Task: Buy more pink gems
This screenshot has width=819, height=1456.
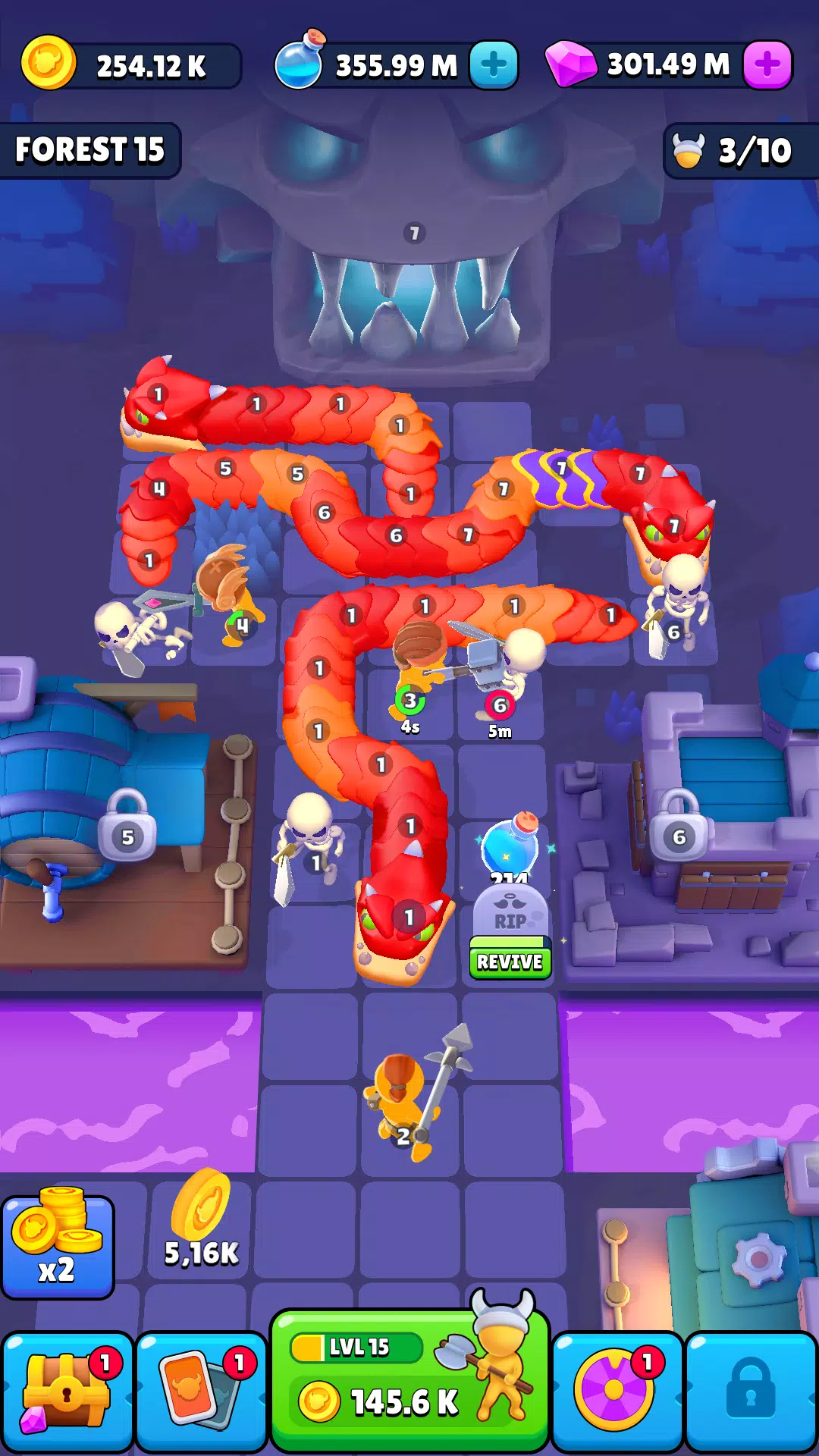Action: [x=767, y=65]
